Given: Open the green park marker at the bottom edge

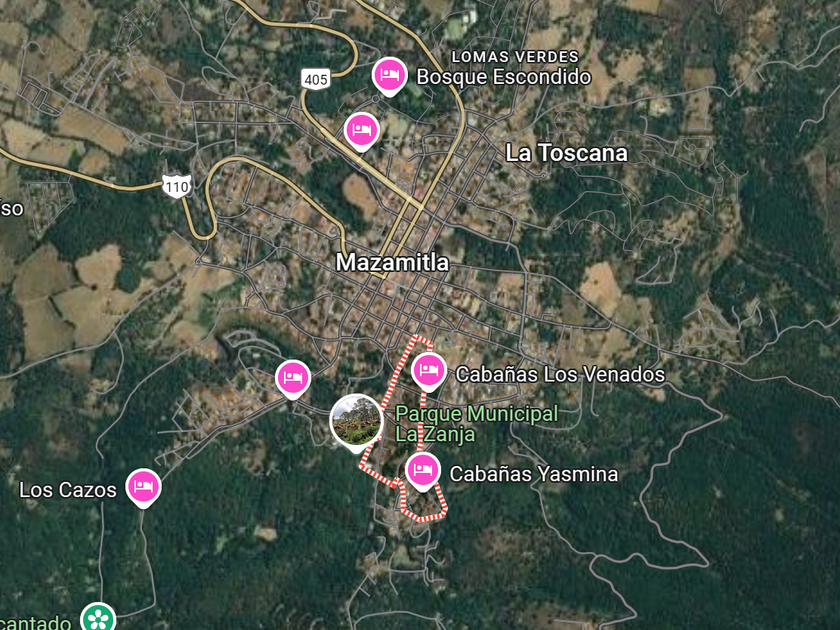Looking at the screenshot, I should 98,618.
